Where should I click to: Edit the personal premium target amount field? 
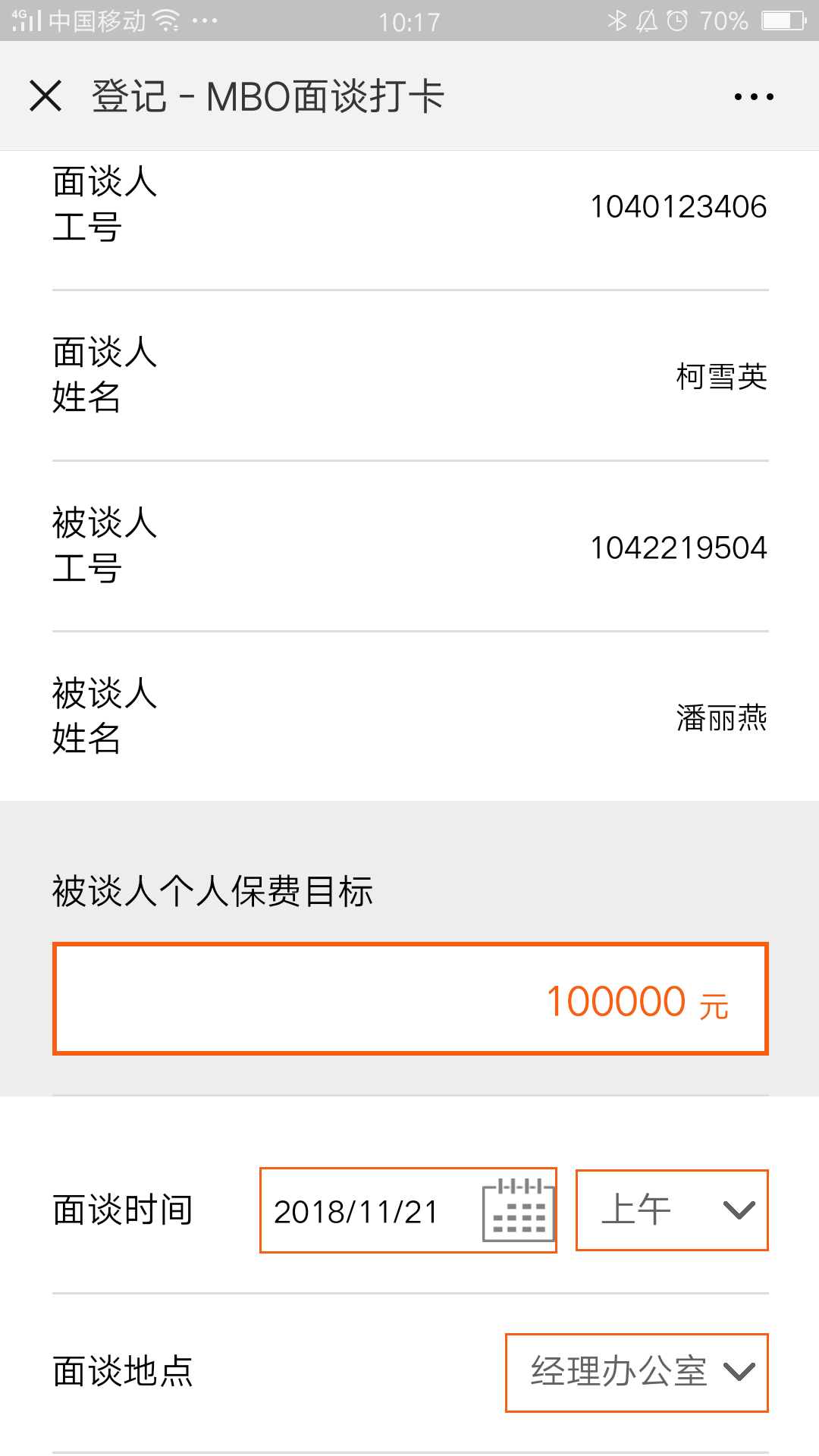(x=410, y=999)
